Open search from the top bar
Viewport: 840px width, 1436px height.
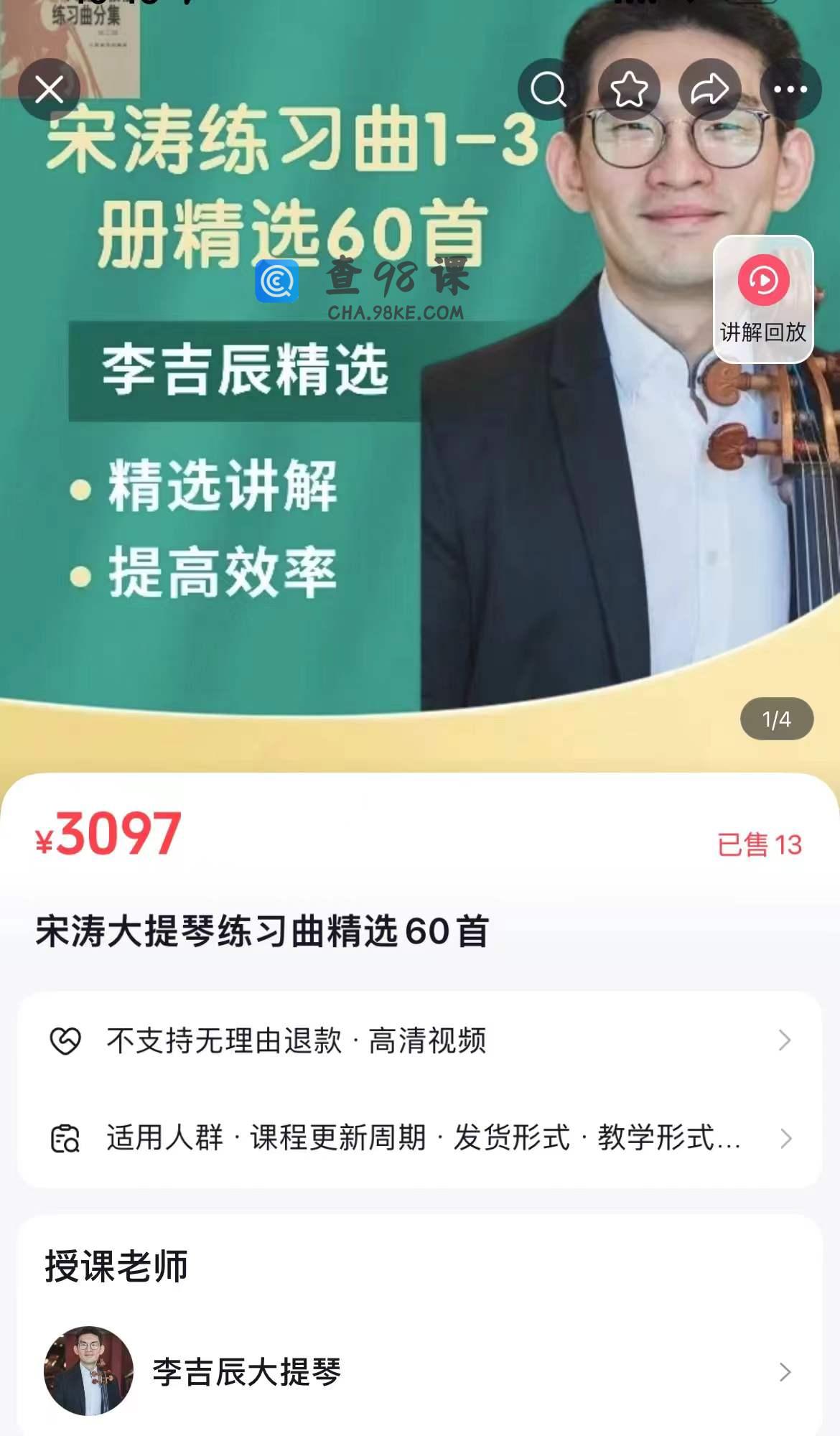[x=549, y=90]
